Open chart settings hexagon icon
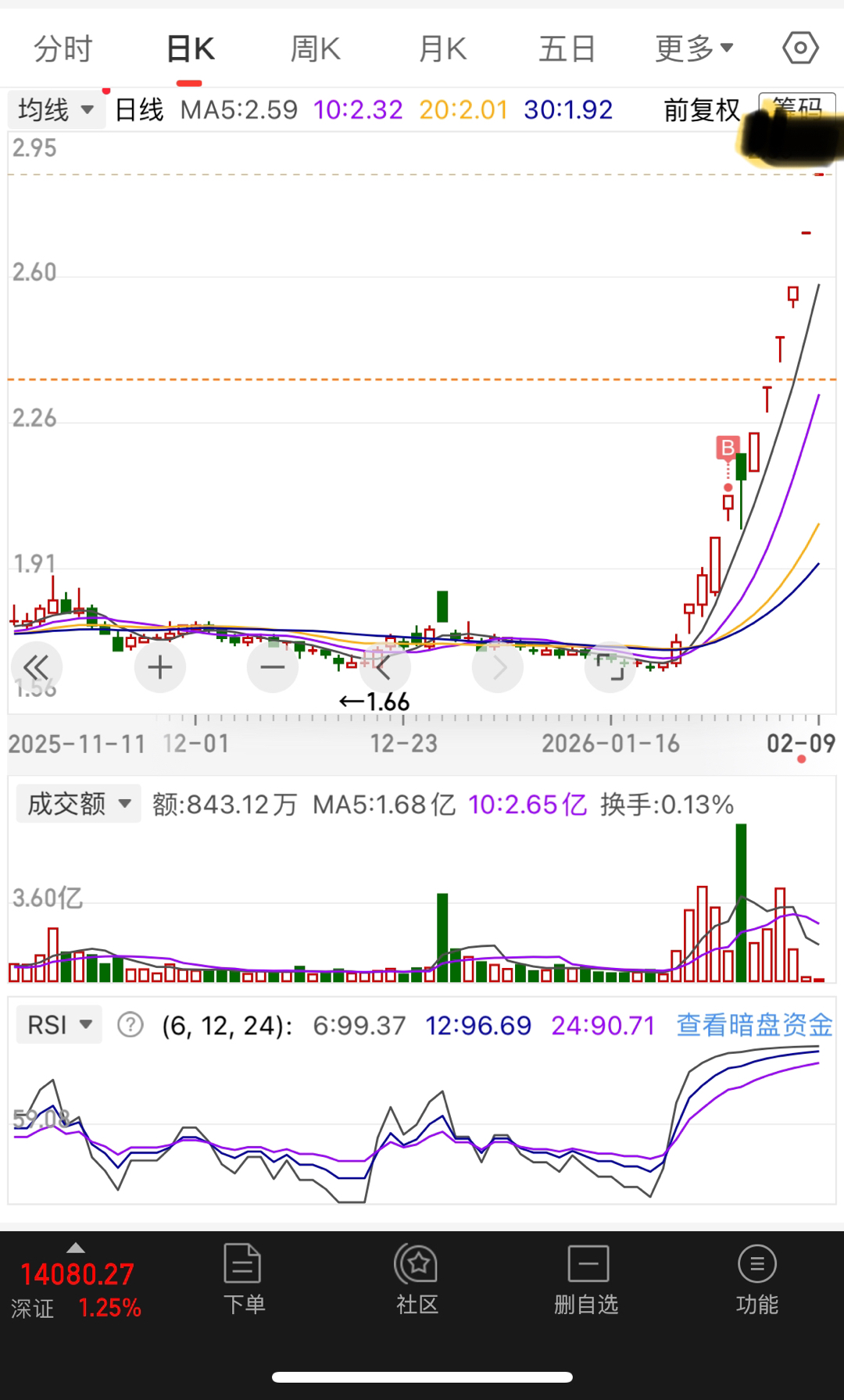Viewport: 844px width, 1400px height. coord(800,48)
